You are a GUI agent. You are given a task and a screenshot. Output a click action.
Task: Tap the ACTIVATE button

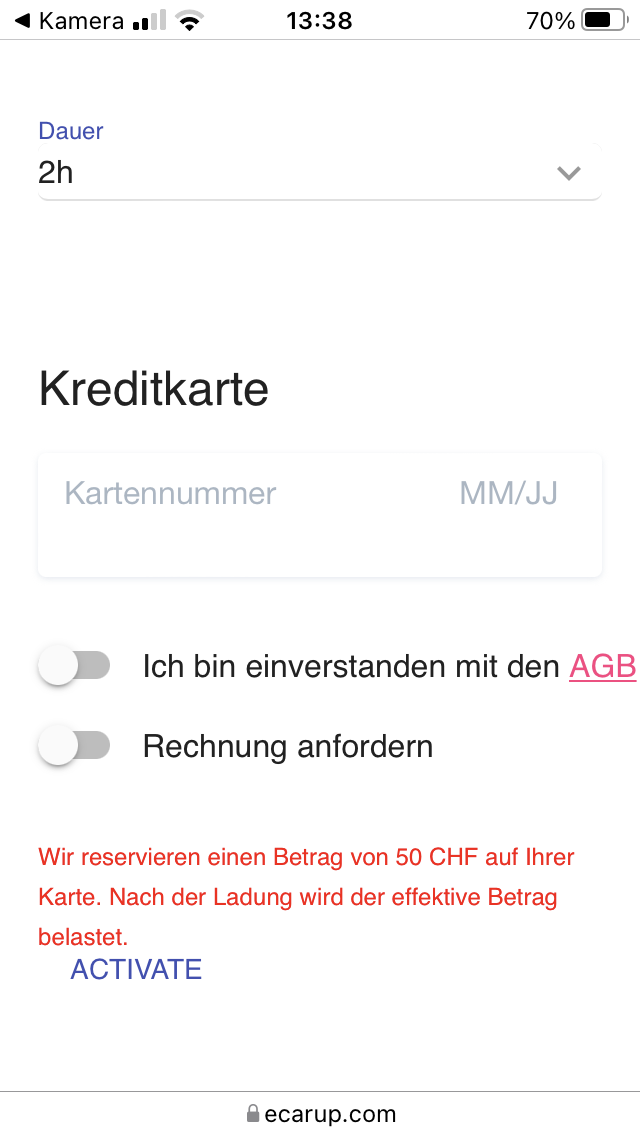pos(136,969)
